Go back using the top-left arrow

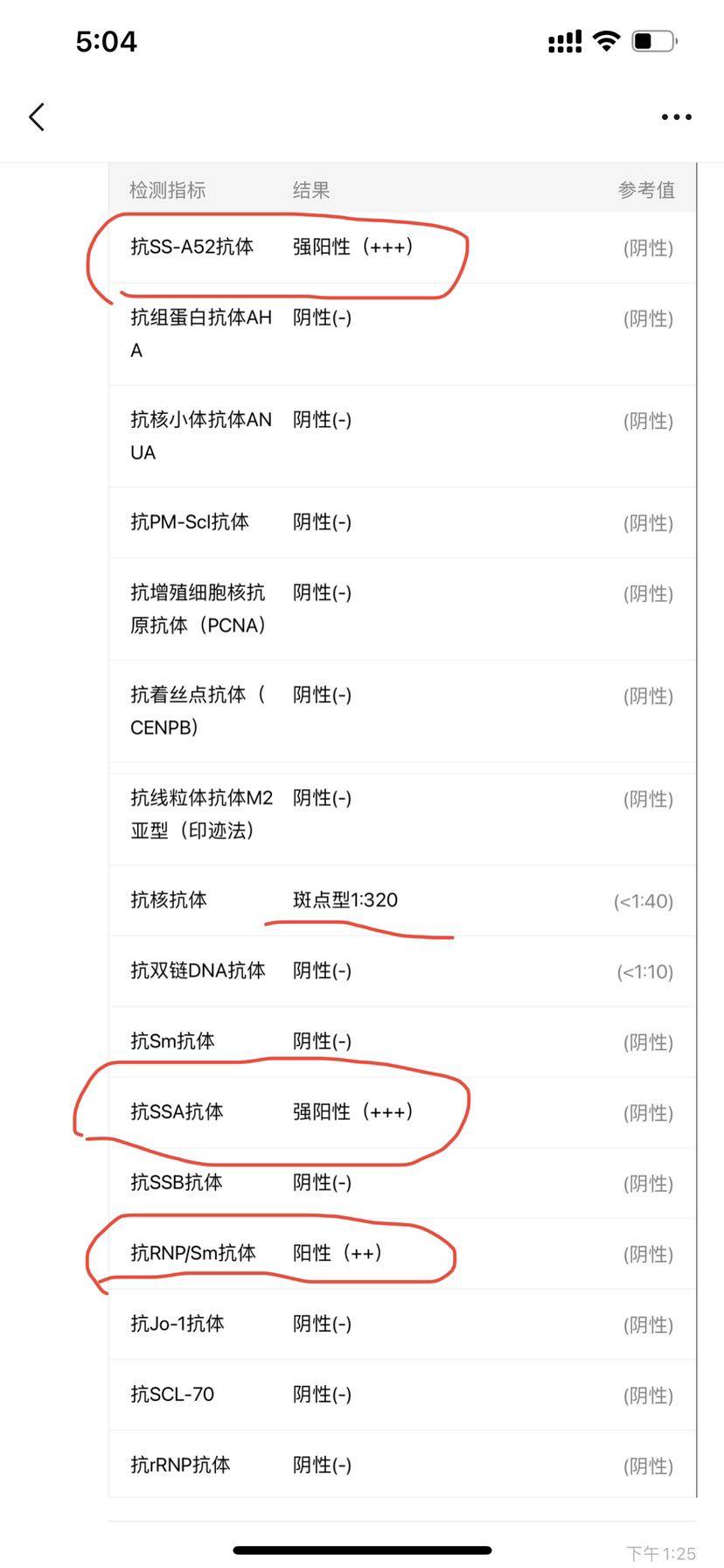click(x=37, y=116)
